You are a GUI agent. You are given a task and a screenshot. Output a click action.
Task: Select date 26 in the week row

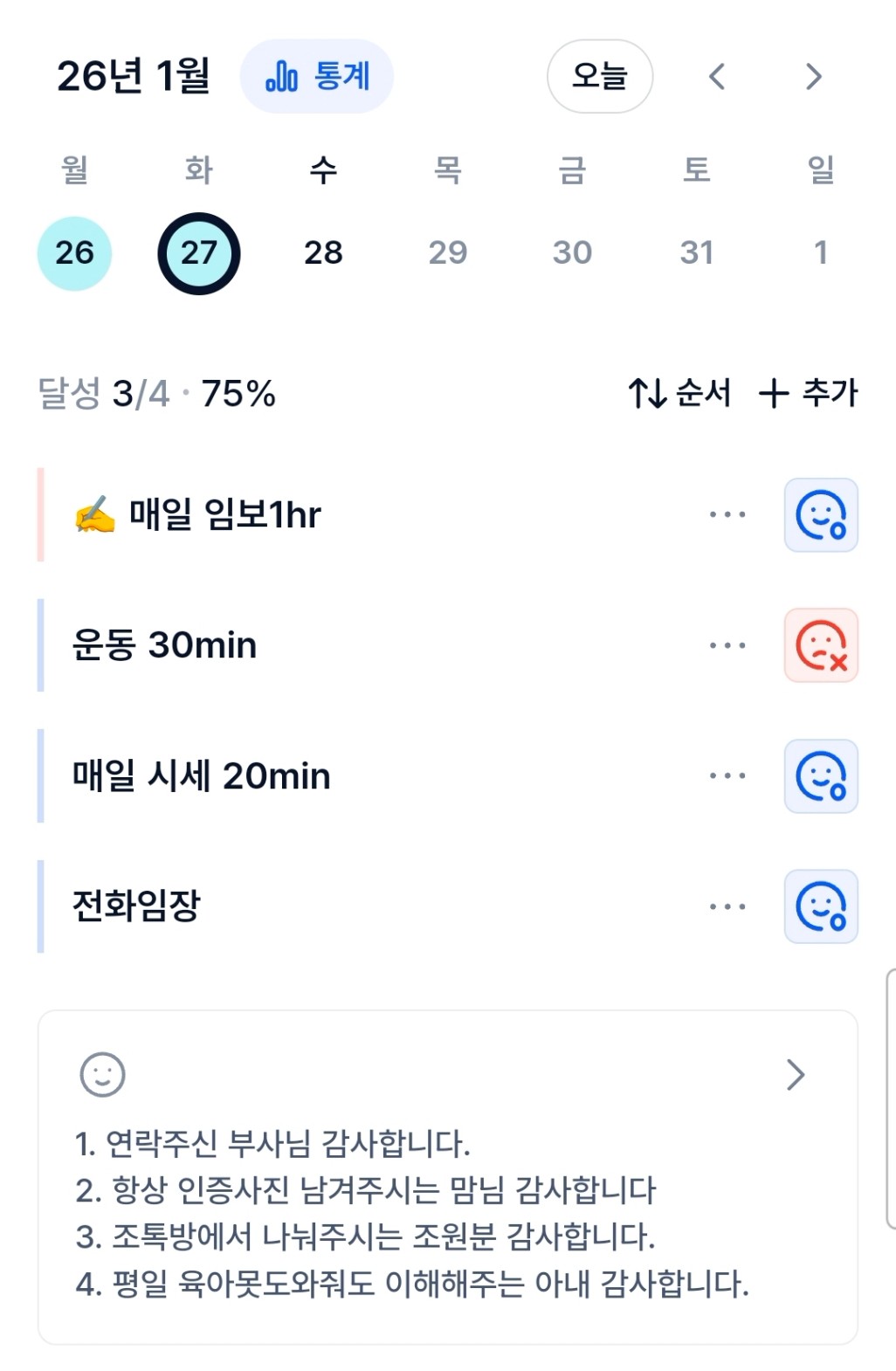(74, 253)
